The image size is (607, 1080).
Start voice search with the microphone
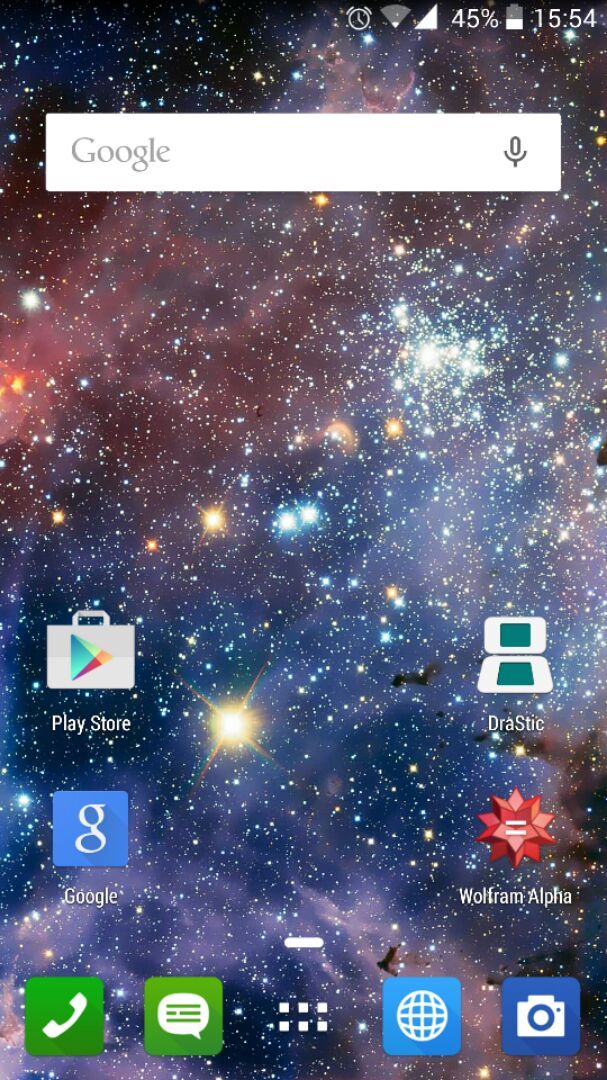515,152
